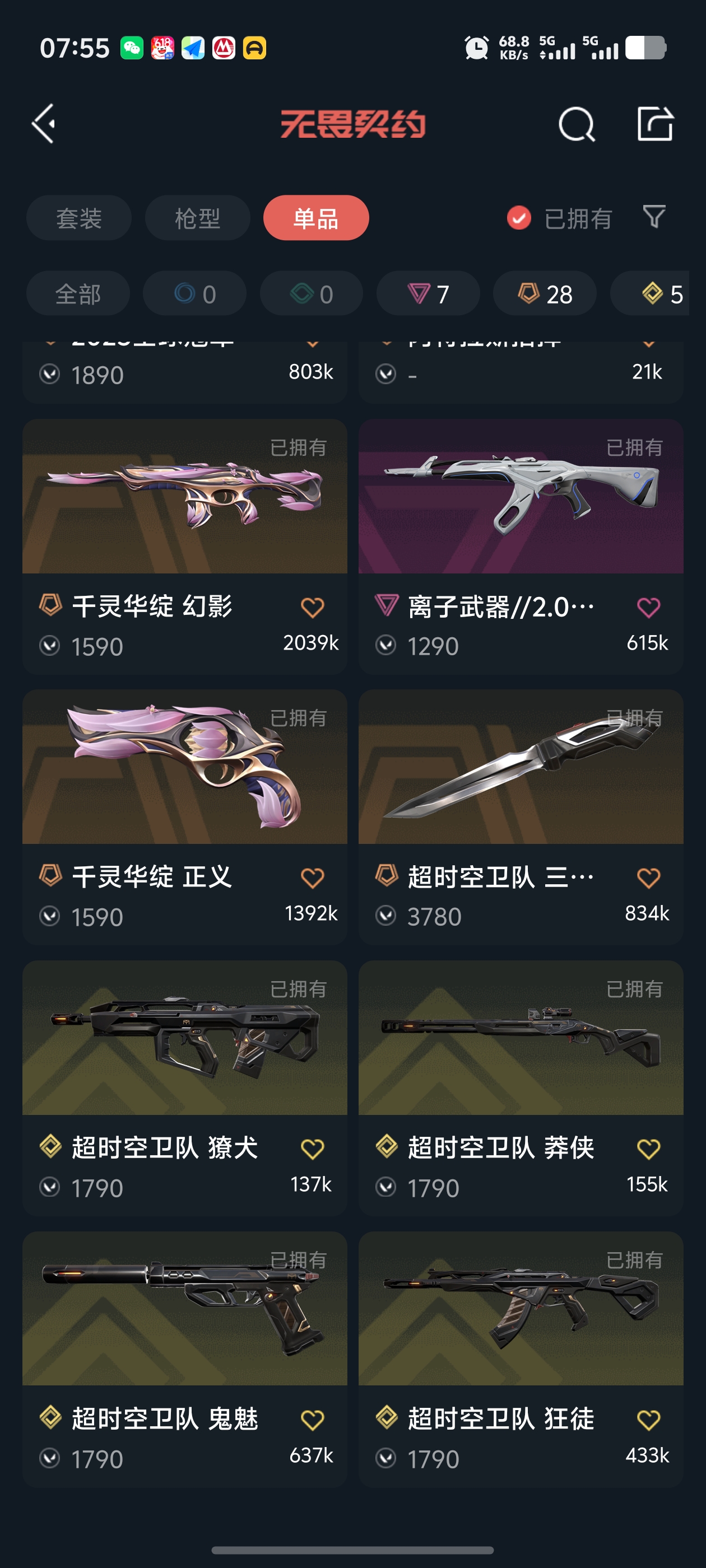706x1568 pixels.
Task: Favorite the 超时空卫队 三… knife skin
Action: pyautogui.click(x=648, y=878)
